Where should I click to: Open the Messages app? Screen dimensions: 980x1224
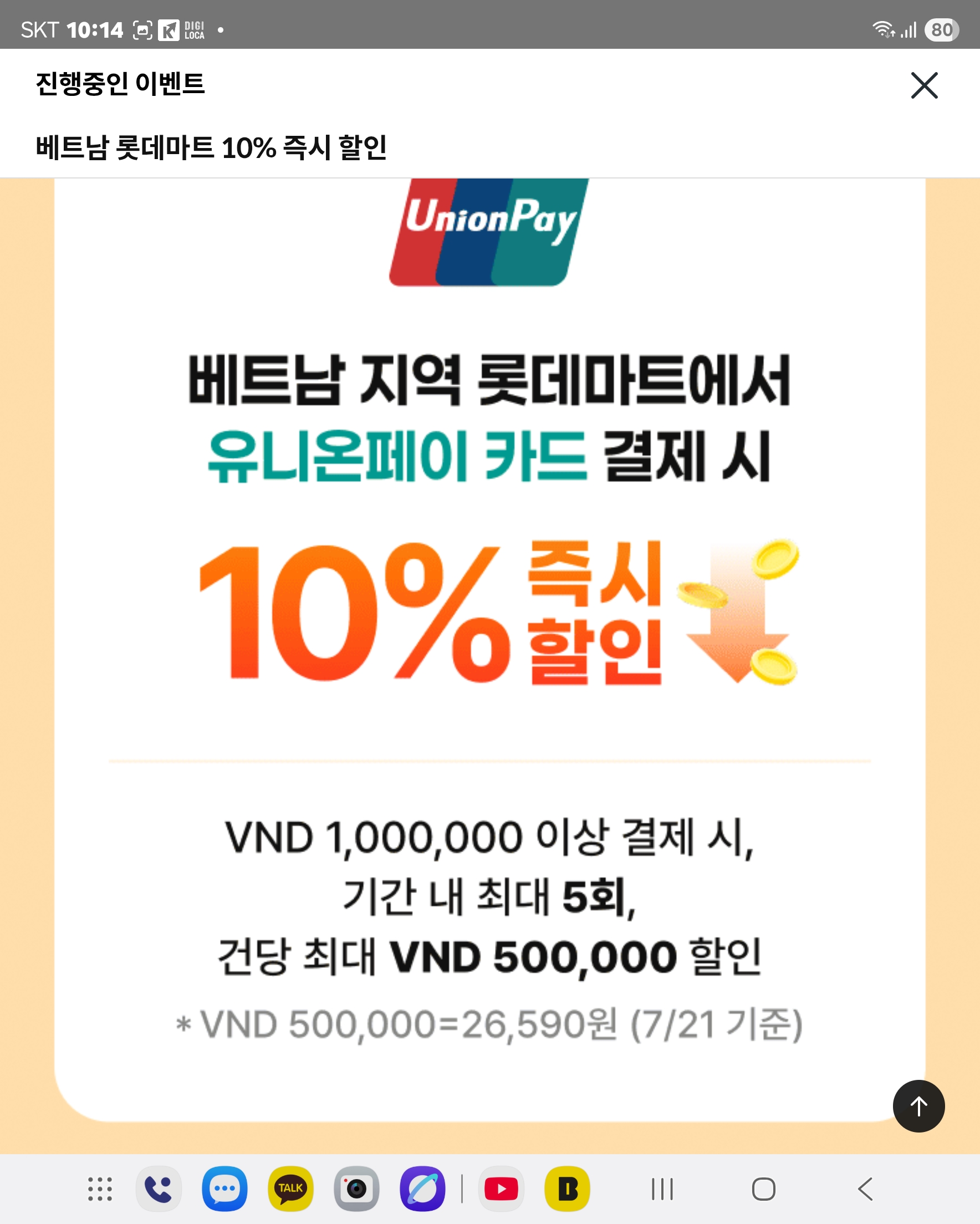224,1189
